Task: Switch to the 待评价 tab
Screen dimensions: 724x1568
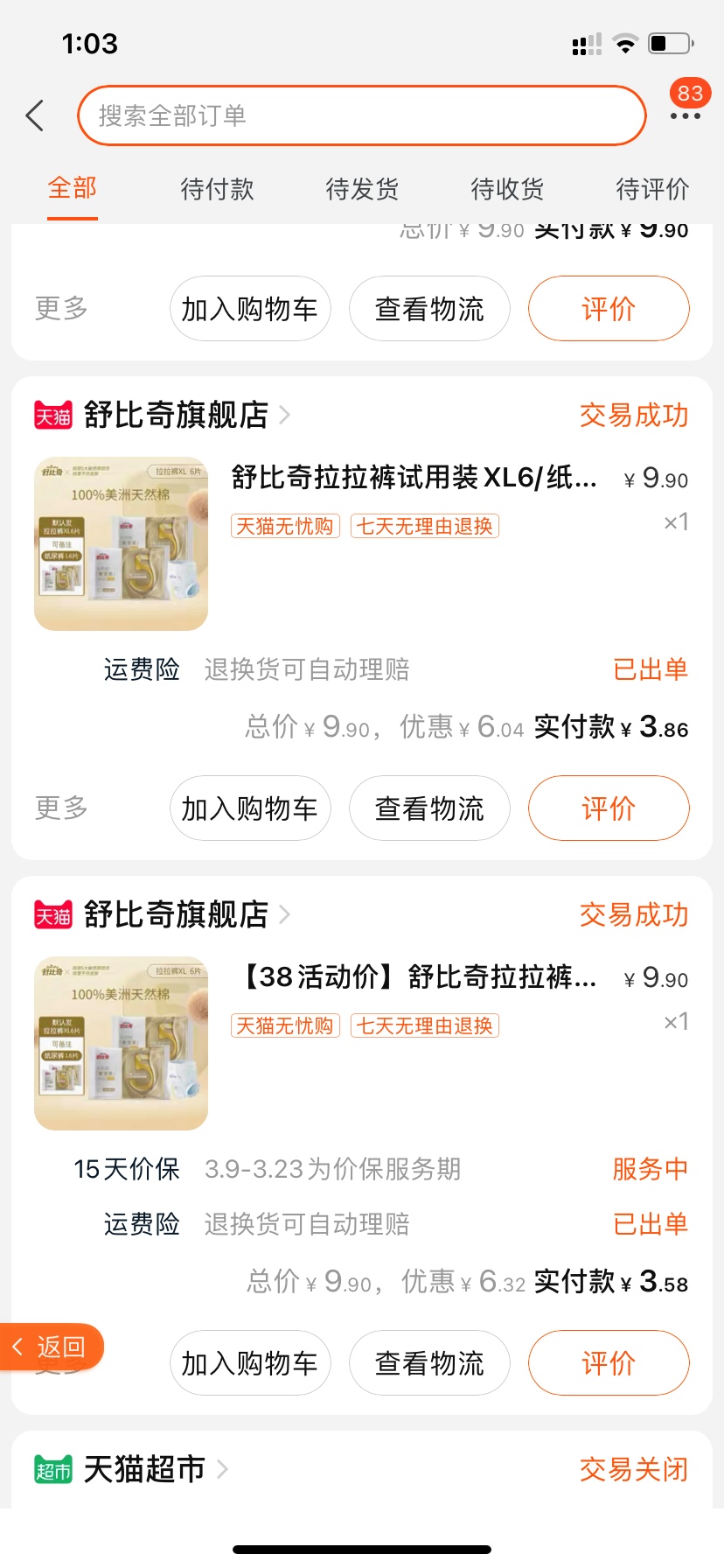Action: click(x=652, y=189)
